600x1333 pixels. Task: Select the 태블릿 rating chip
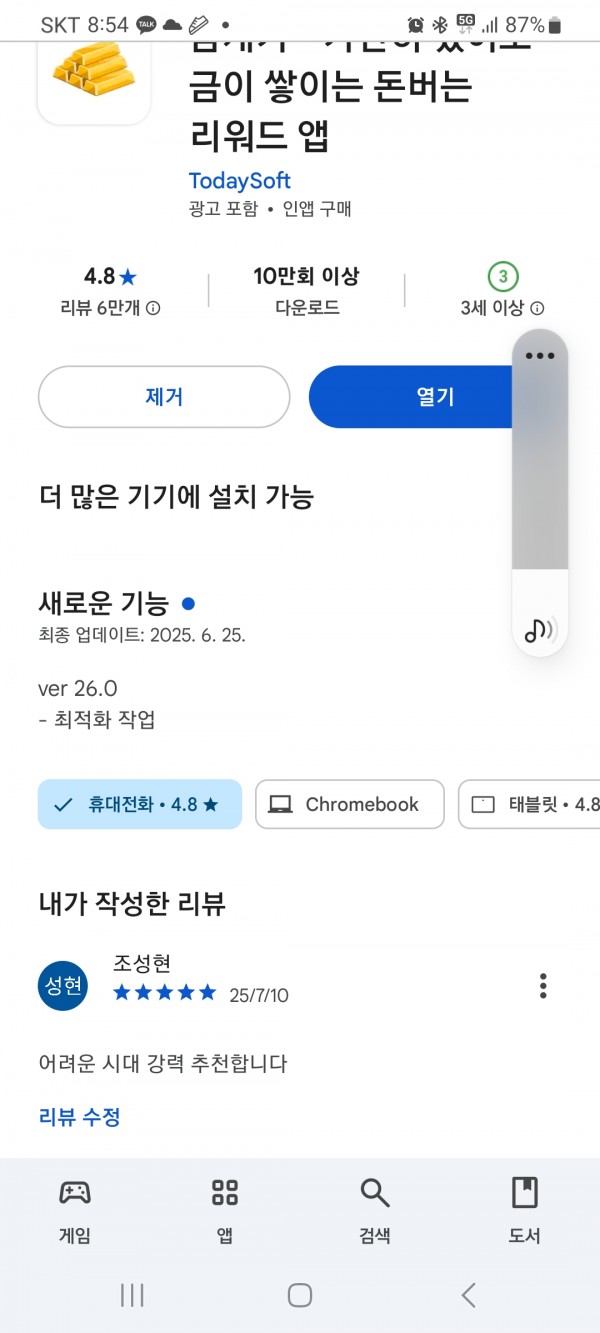[x=529, y=804]
